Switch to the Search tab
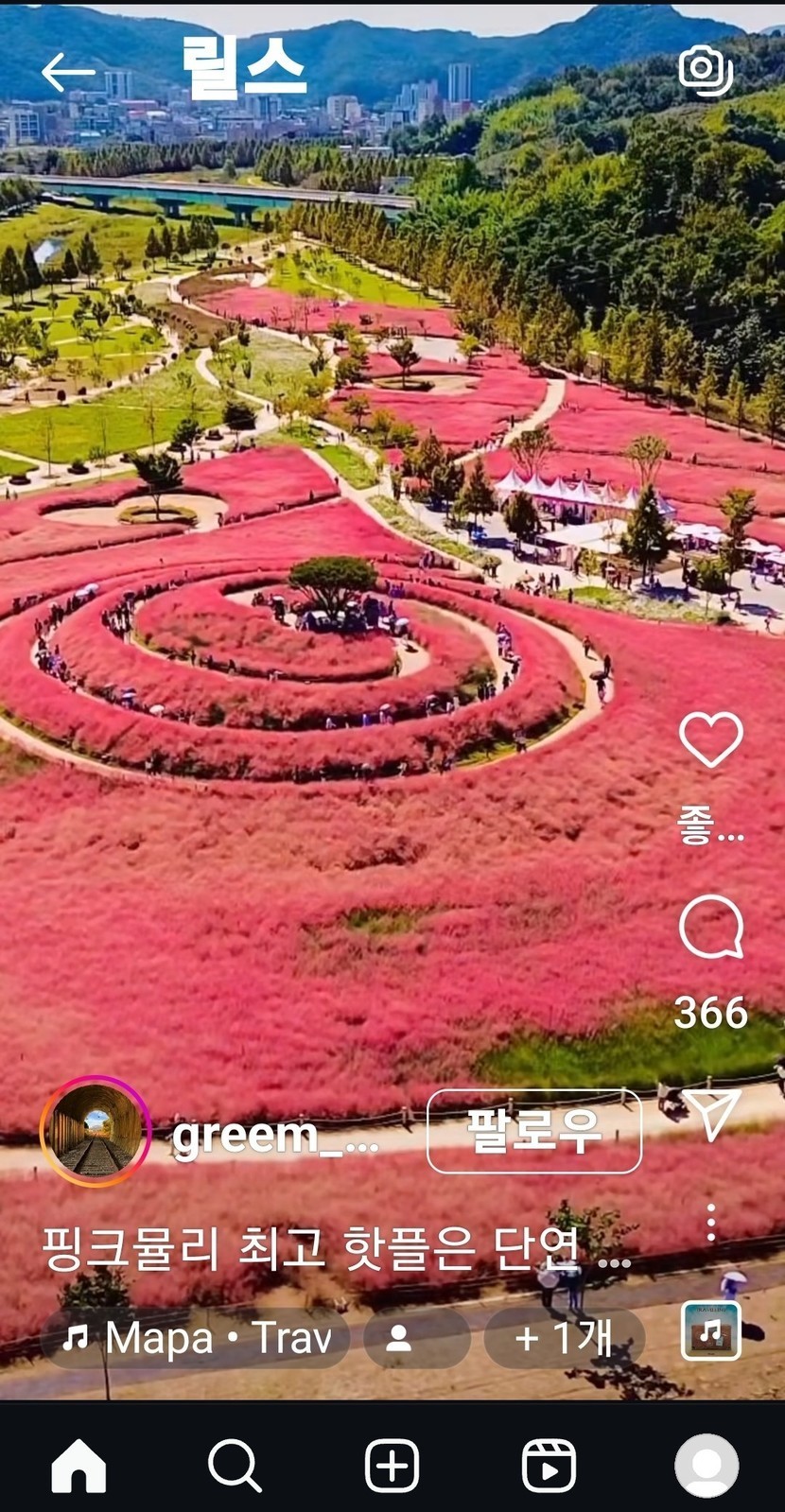 coord(235,1465)
